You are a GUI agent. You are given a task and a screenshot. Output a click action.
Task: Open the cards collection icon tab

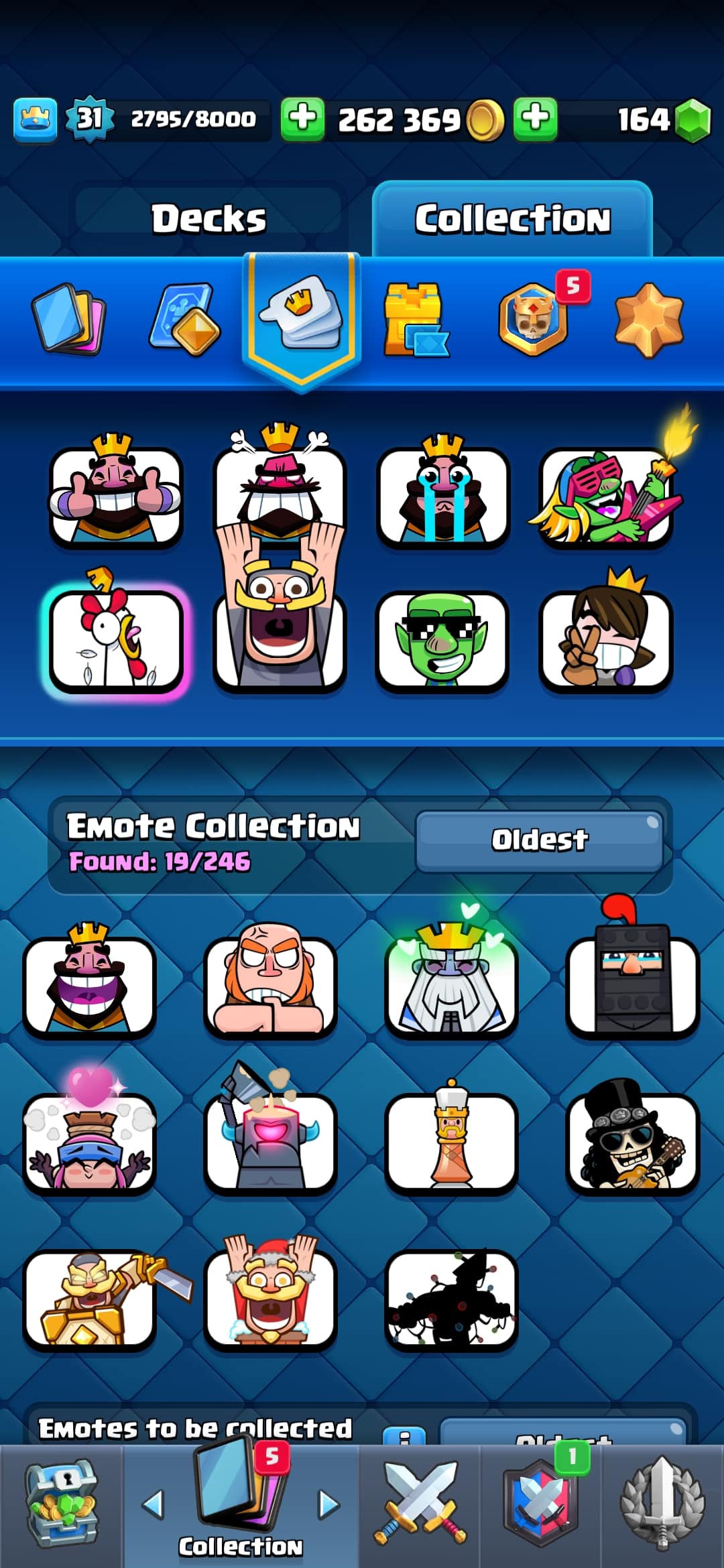click(68, 319)
